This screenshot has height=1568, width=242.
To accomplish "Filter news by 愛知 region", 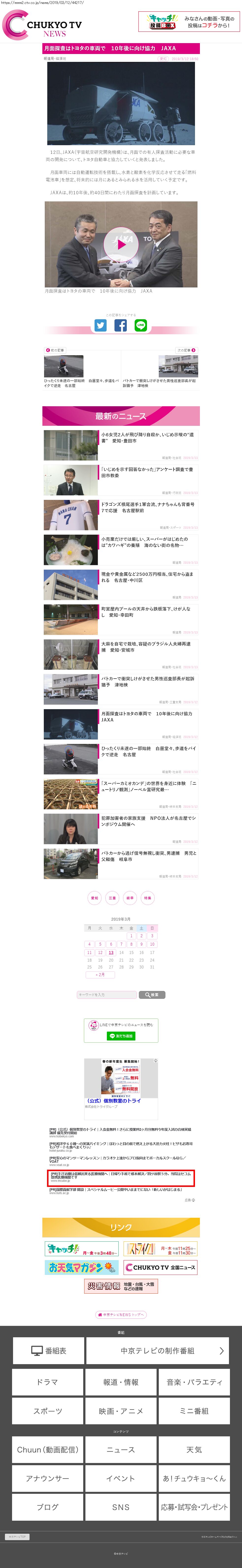I will 94,898.
